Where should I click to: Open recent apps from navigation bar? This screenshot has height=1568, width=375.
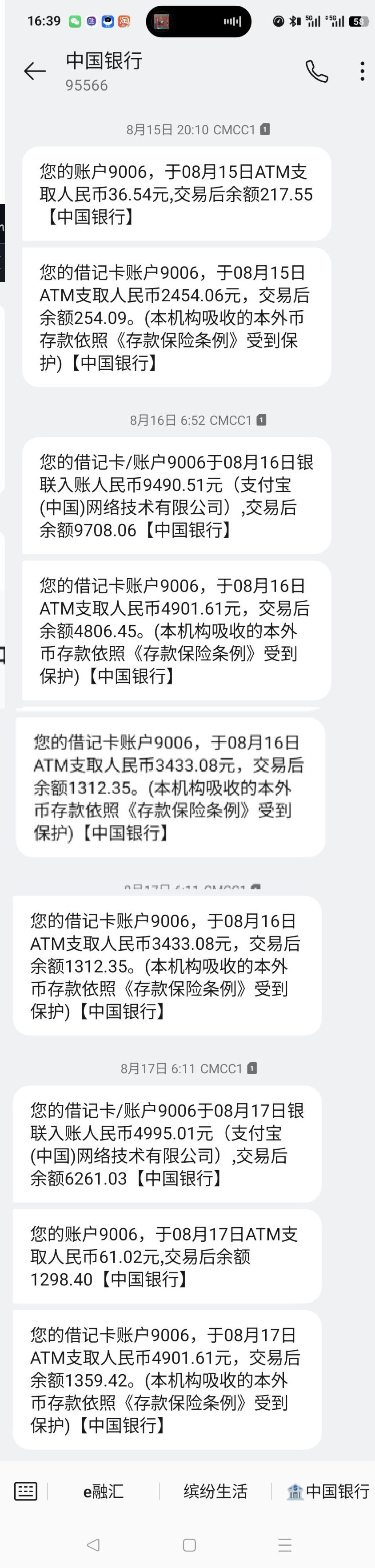pos(285,1544)
